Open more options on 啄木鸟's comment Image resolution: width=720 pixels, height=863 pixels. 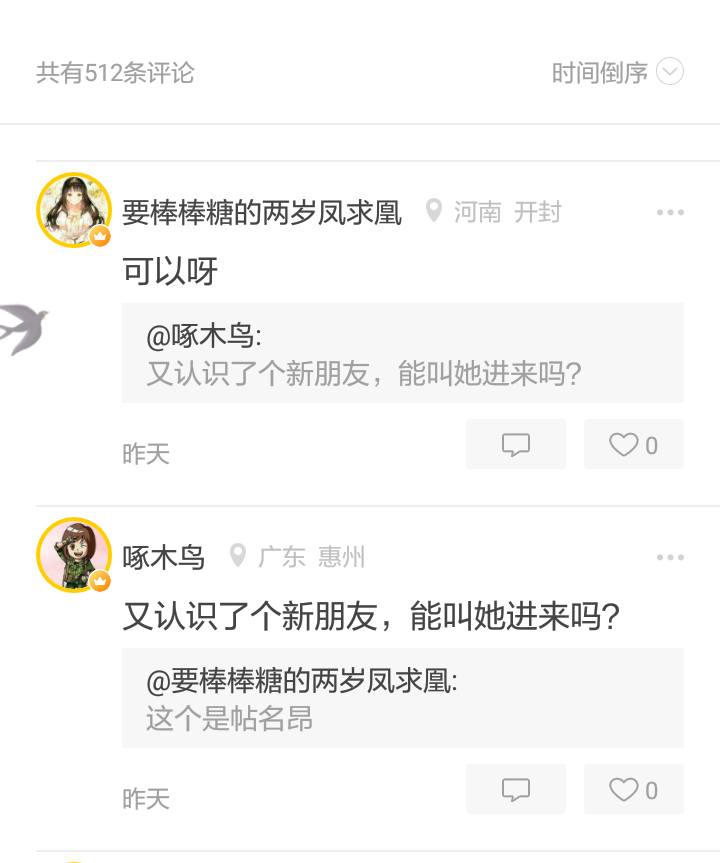click(x=669, y=557)
